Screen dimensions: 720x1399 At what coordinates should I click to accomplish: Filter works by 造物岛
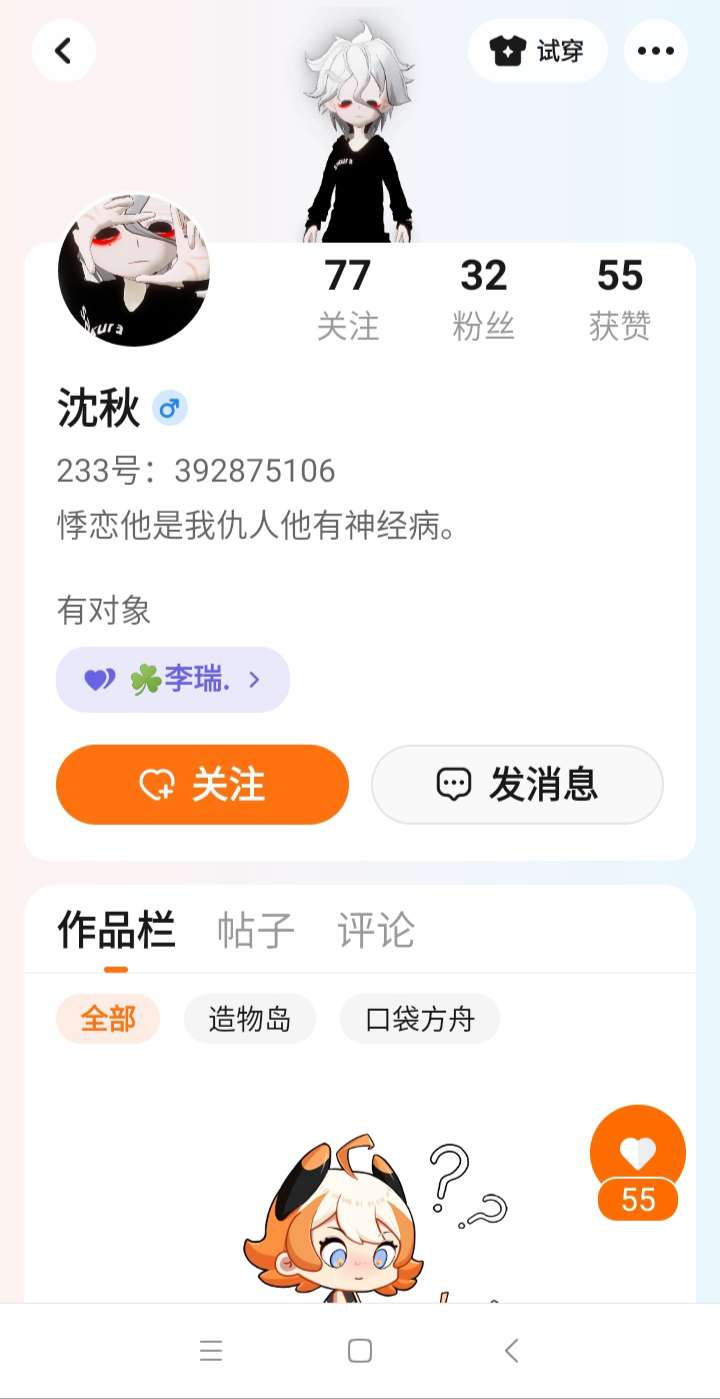tap(250, 1020)
